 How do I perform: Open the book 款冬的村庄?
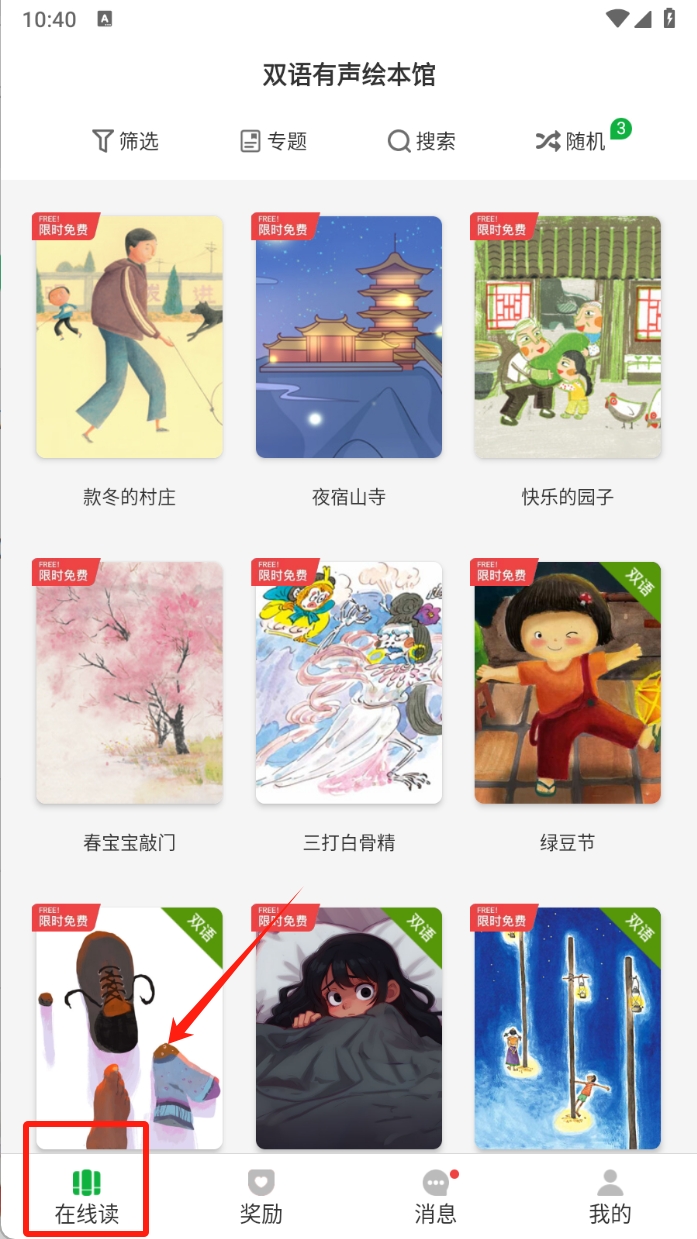[x=129, y=337]
